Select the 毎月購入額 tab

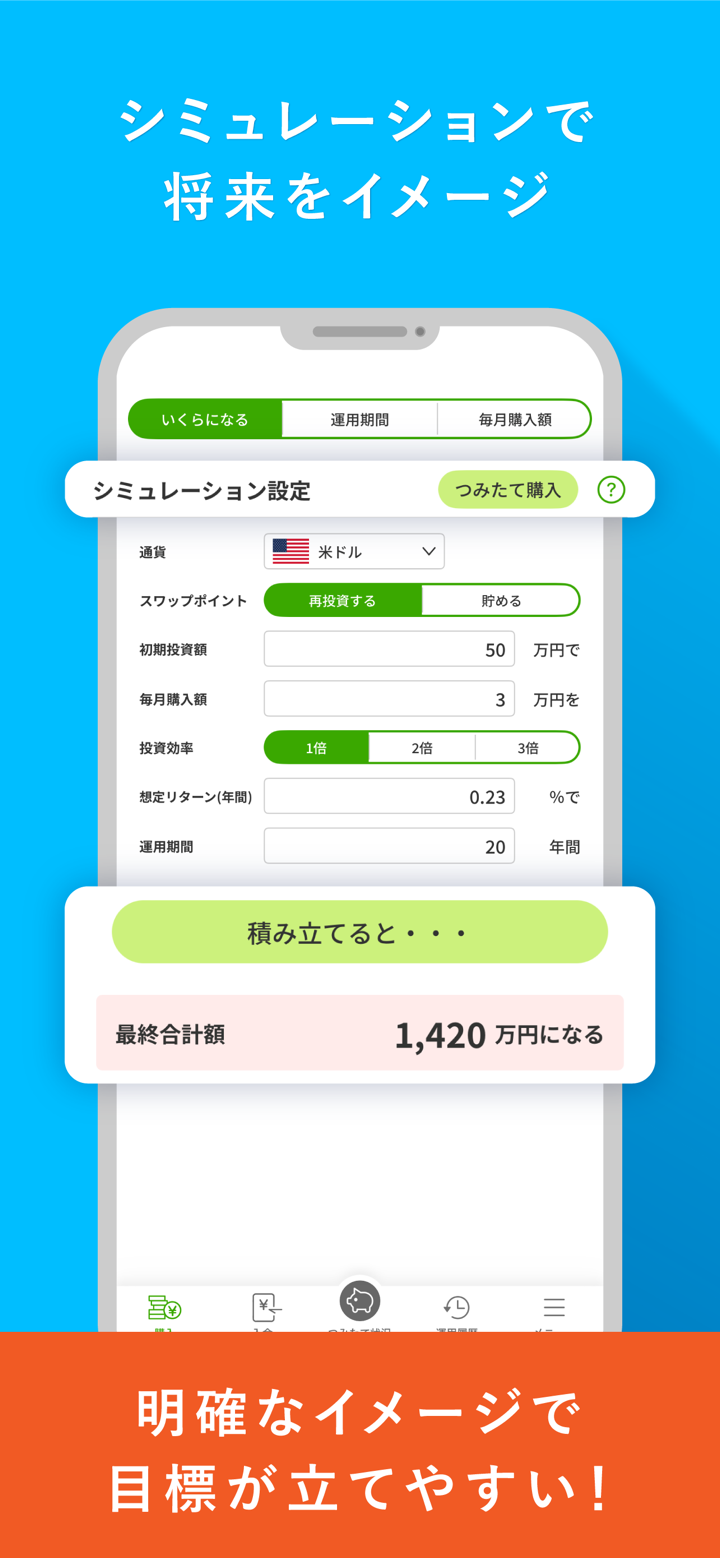tap(515, 418)
